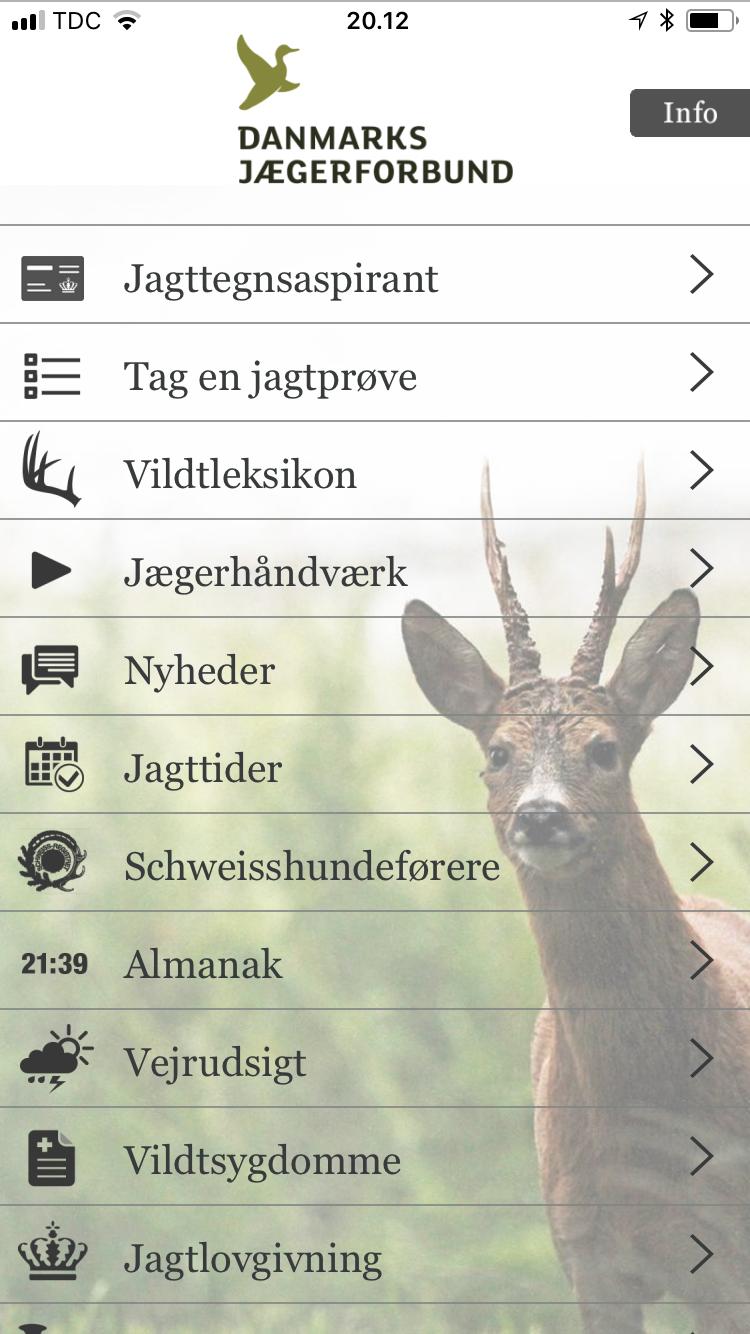Select the Schweisshundeførere list item
Screen dimensions: 750x1334
click(x=375, y=866)
